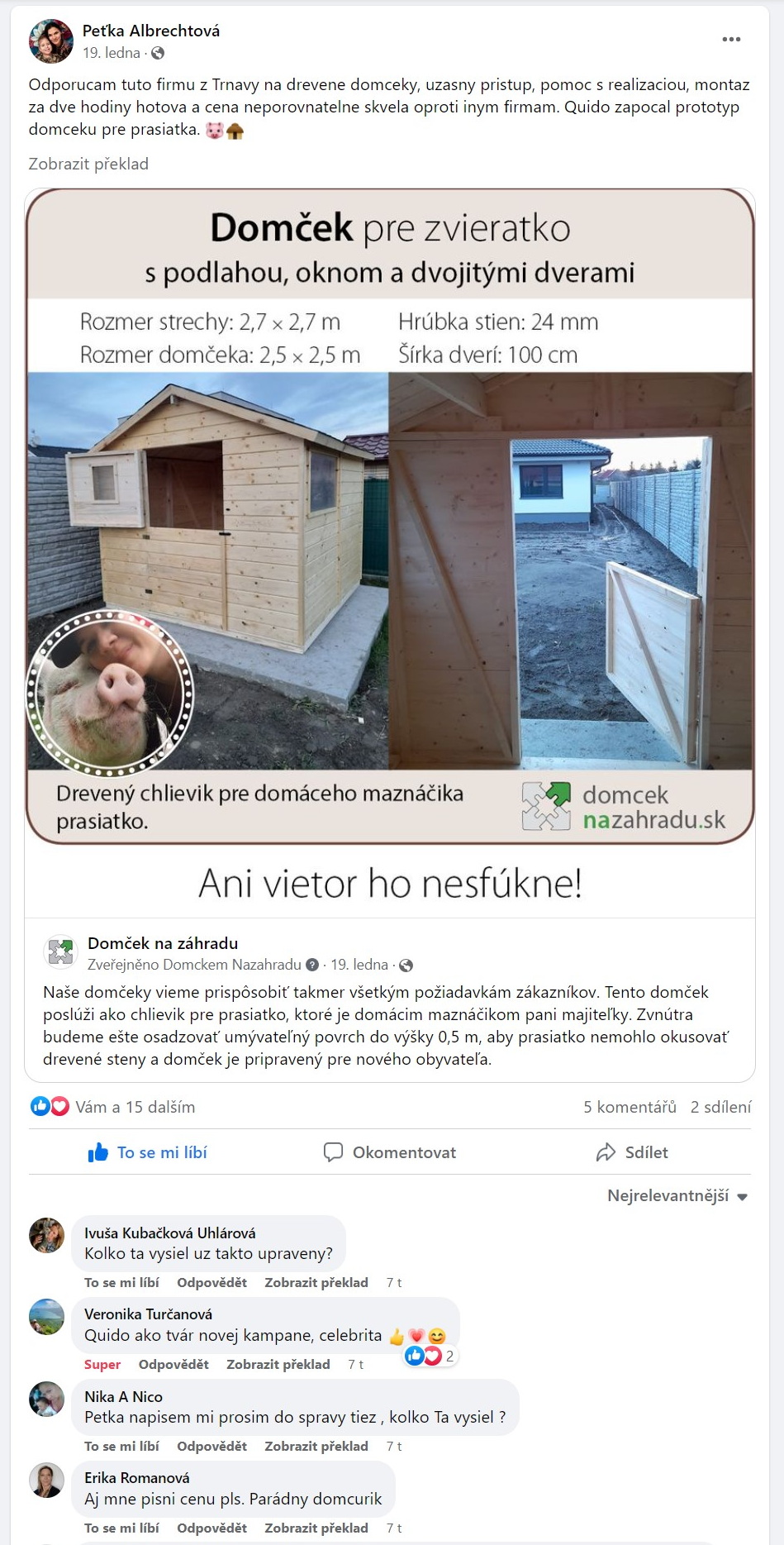Like Nika A Nico's comment
The image size is (784, 1545).
click(121, 1446)
